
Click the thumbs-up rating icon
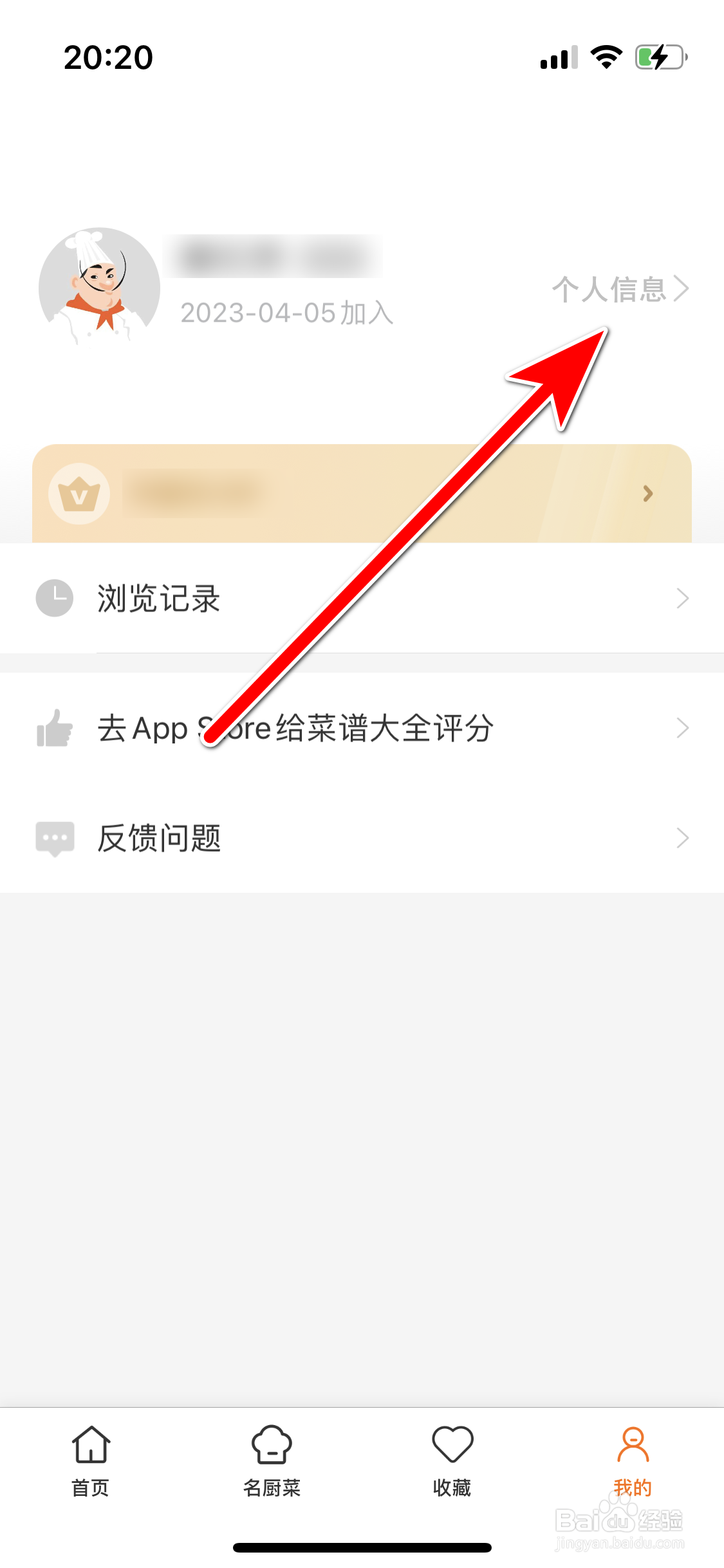click(55, 727)
